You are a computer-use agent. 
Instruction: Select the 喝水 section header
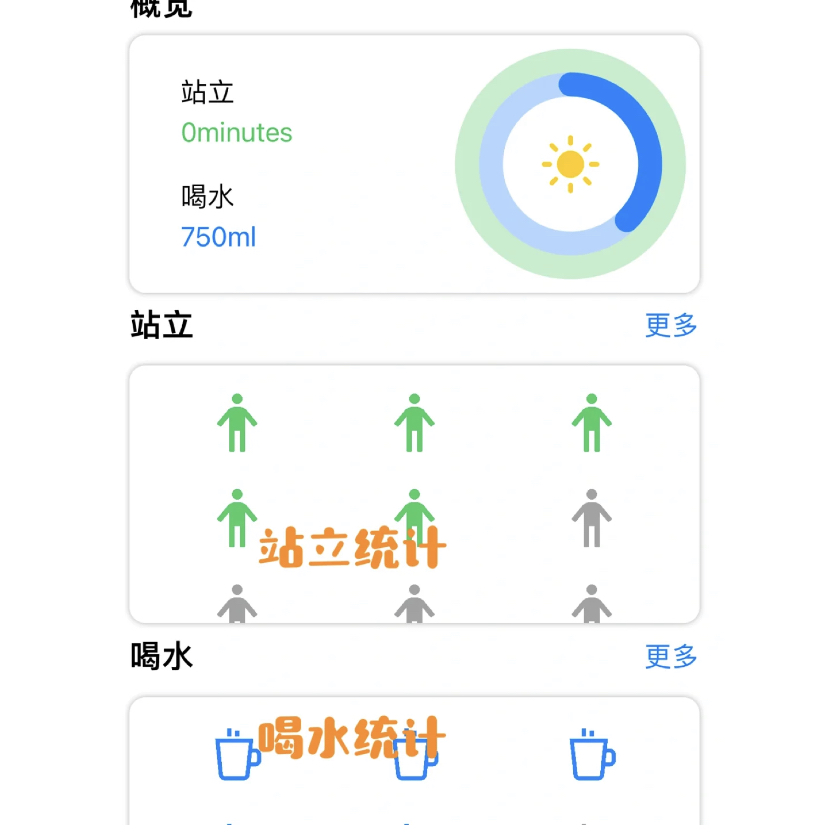[159, 656]
